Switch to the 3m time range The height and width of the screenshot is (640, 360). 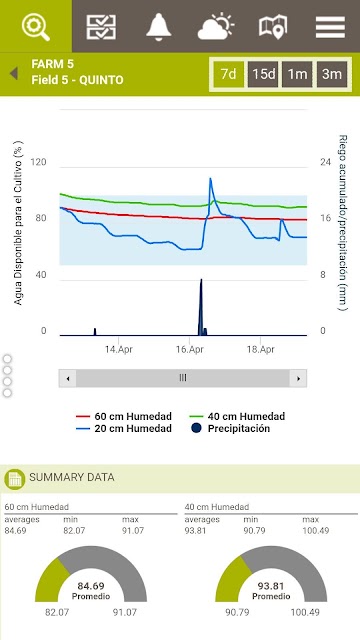pyautogui.click(x=332, y=74)
